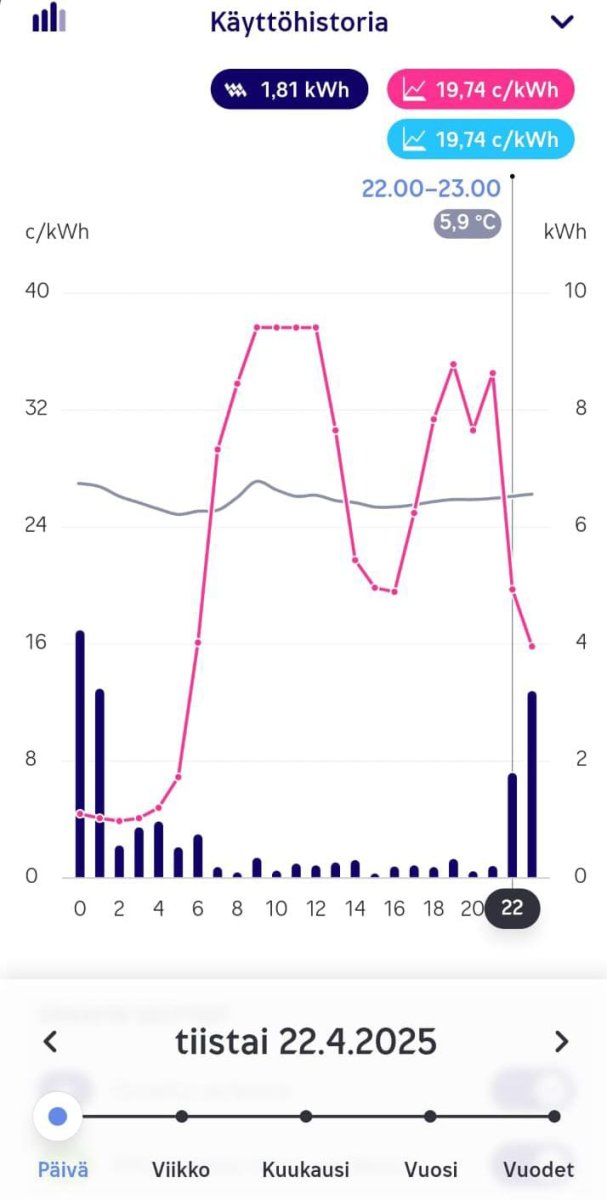Toggle the 1,81 kWh consumption chip
The width and height of the screenshot is (607, 1200).
pos(285,90)
